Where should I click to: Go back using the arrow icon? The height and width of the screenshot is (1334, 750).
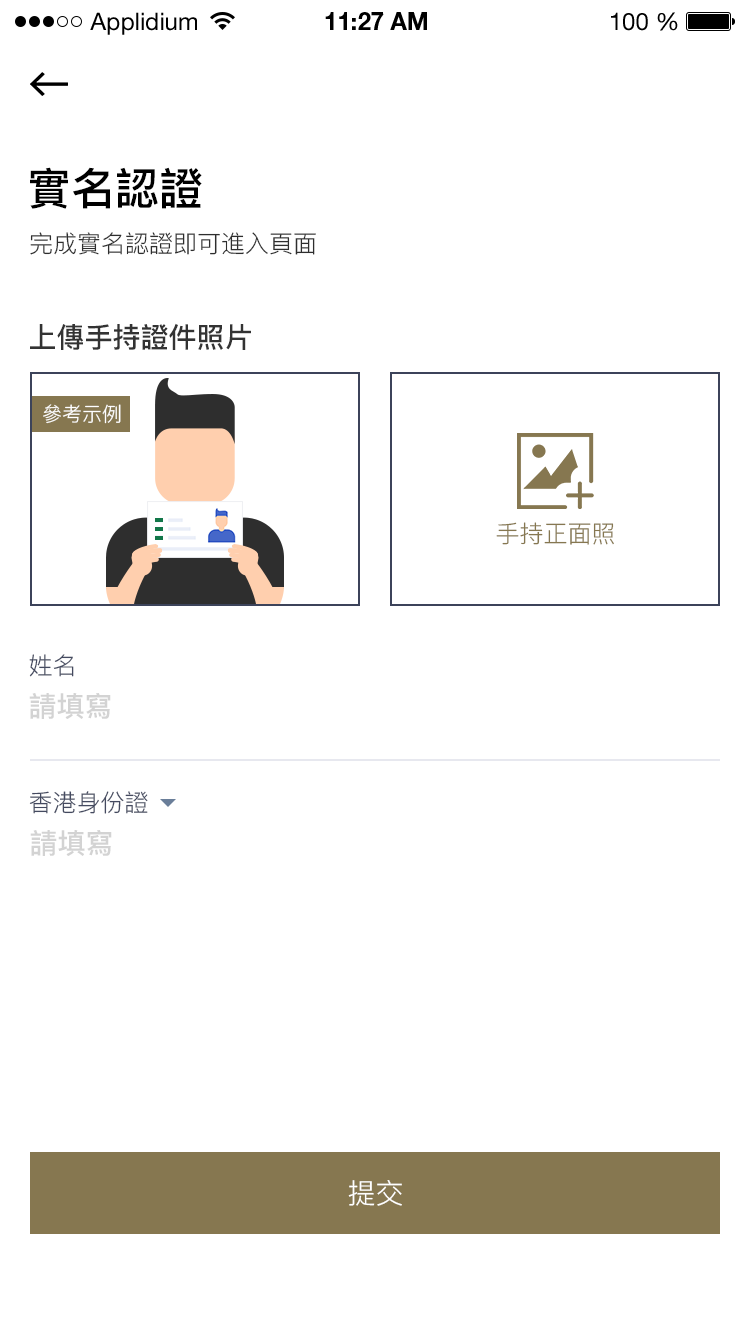pyautogui.click(x=49, y=85)
